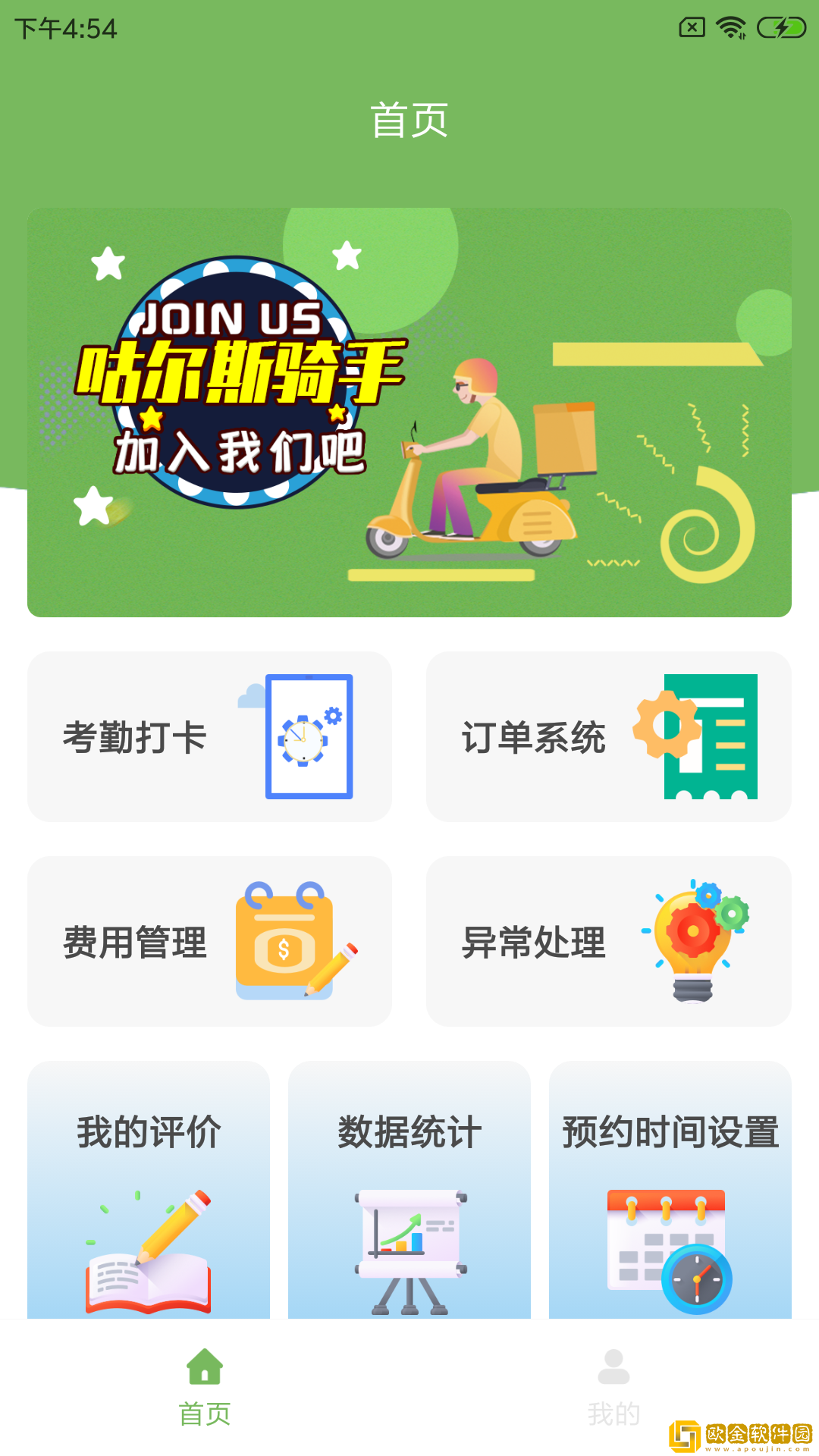The image size is (819, 1456).
Task: View 我的评价 my reviews
Action: [149, 1189]
